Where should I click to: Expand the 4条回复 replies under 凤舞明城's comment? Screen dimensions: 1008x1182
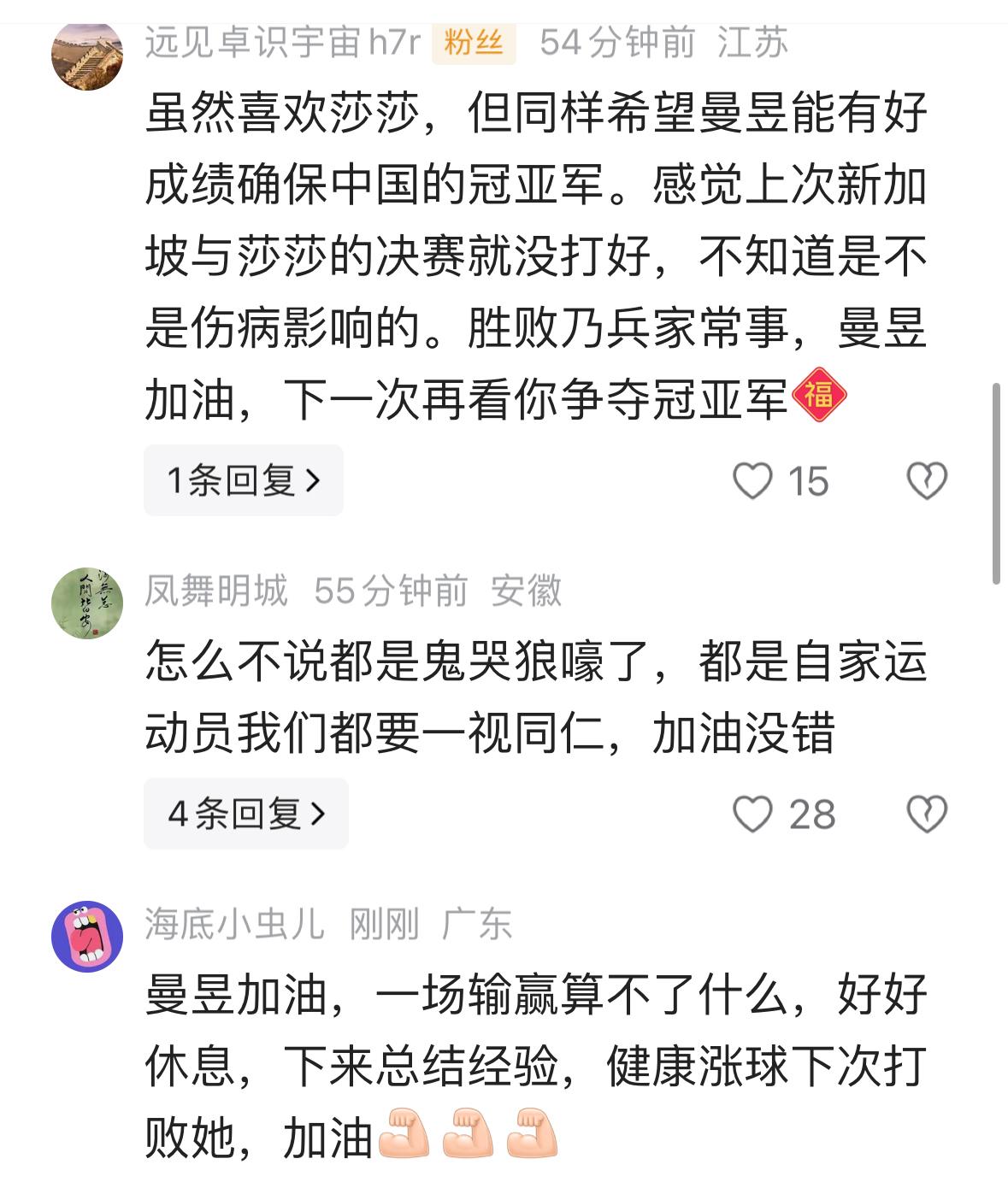coord(245,814)
